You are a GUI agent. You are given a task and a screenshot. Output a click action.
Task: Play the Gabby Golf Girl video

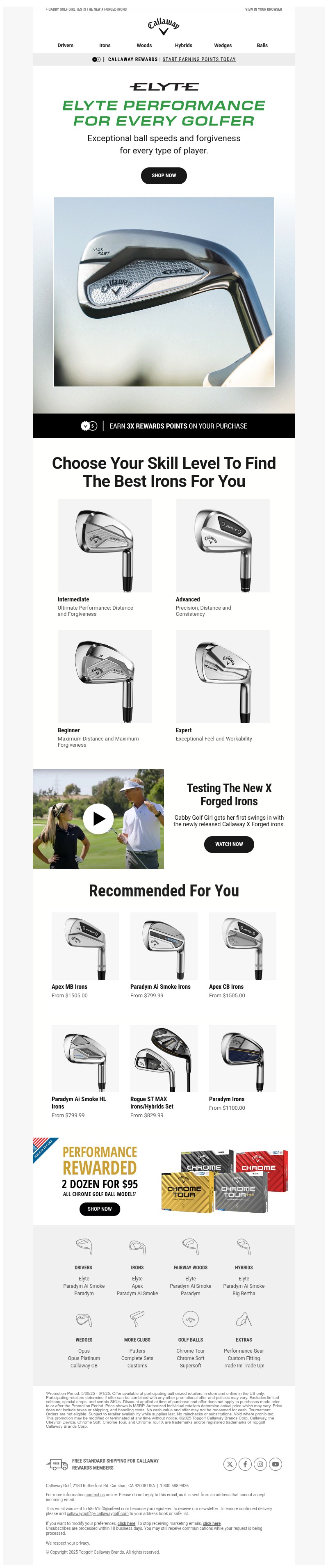tap(98, 819)
